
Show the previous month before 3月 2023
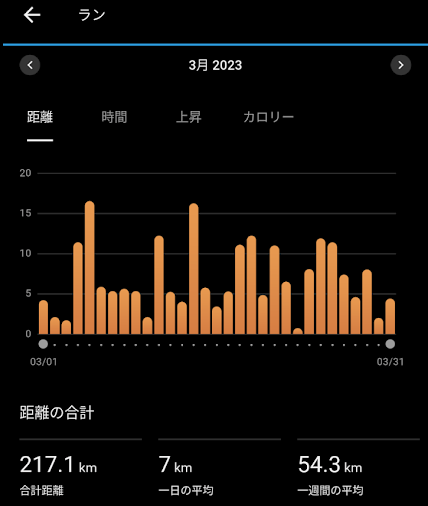(x=30, y=65)
